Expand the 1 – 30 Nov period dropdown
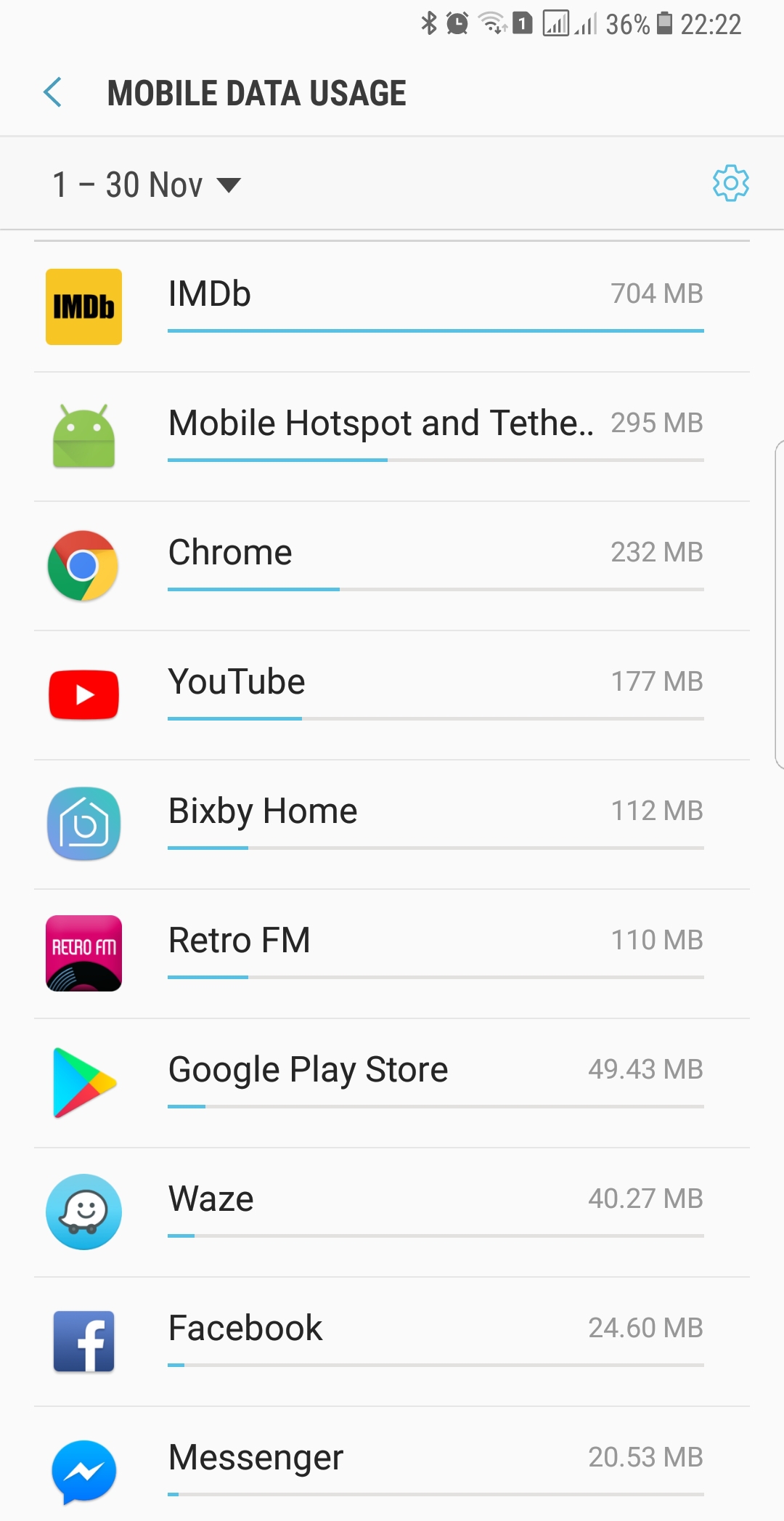Image resolution: width=784 pixels, height=1521 pixels. pos(146,184)
